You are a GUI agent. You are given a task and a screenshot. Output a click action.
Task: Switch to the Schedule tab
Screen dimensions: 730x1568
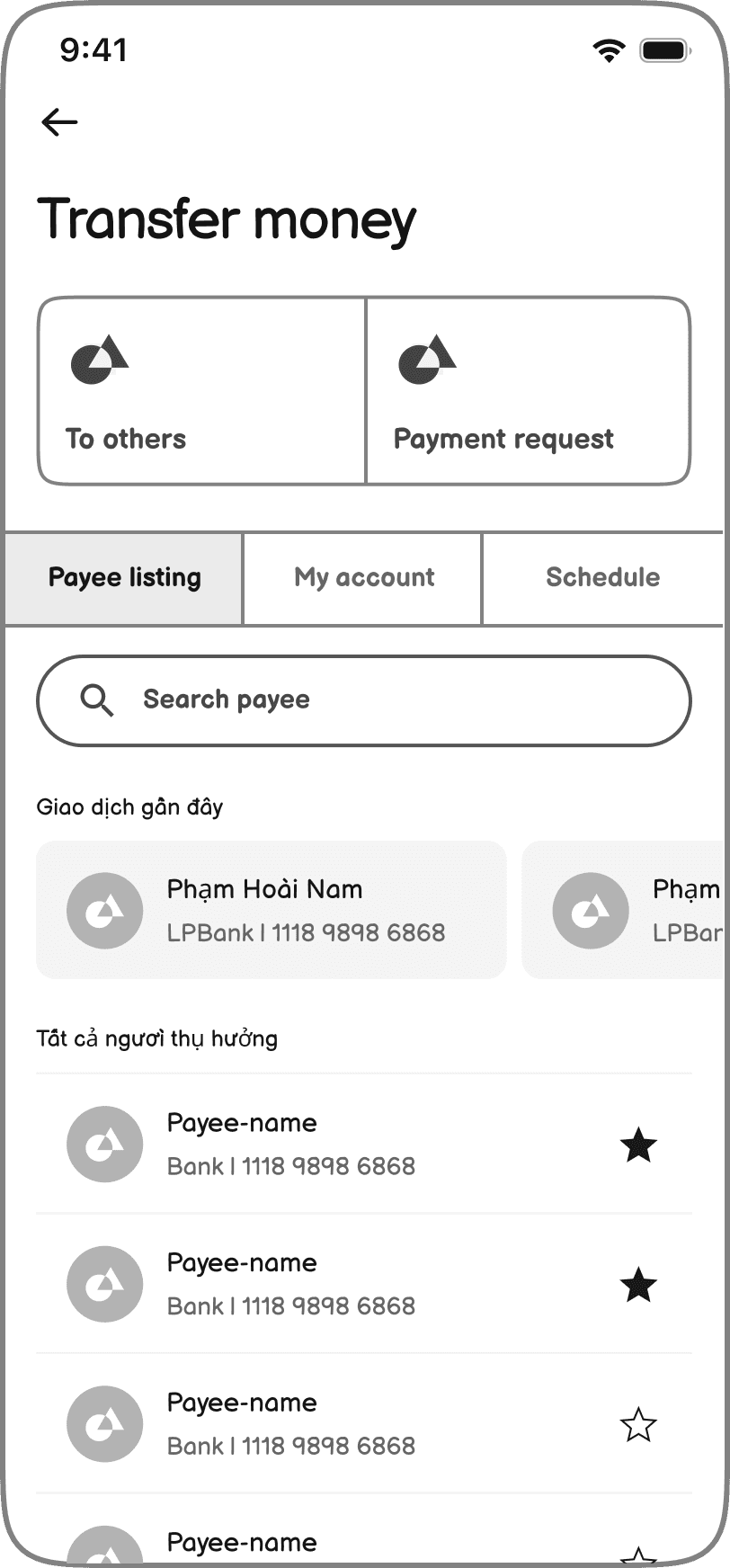tap(602, 578)
